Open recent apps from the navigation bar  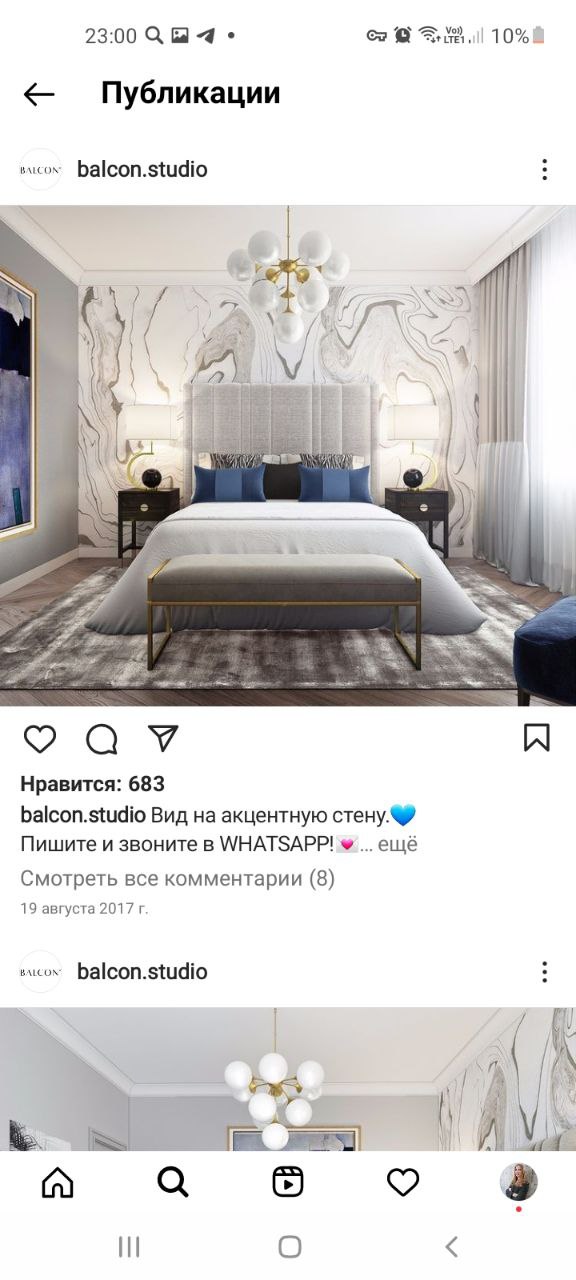coord(129,1246)
